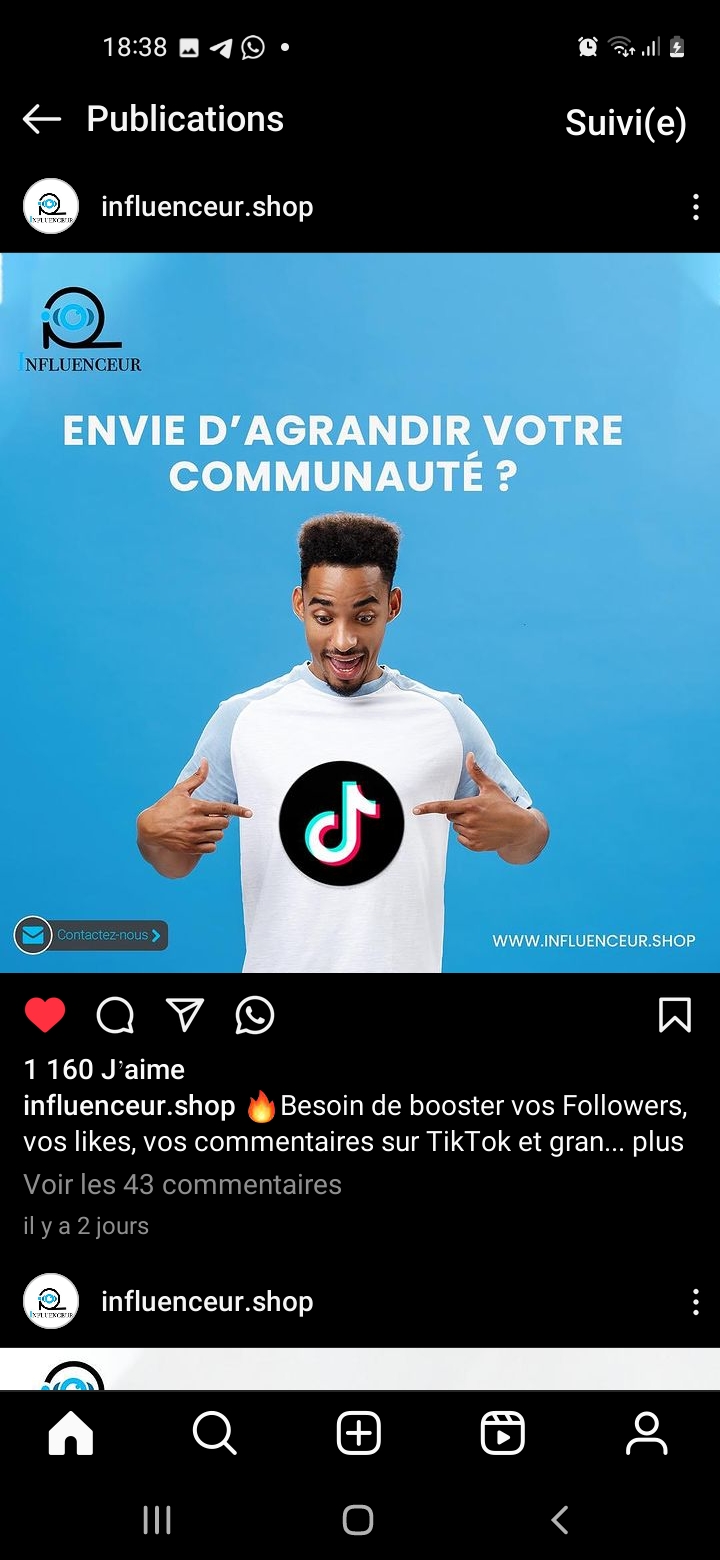Open the first post's three-dot options menu
The width and height of the screenshot is (720, 1560).
pos(695,207)
